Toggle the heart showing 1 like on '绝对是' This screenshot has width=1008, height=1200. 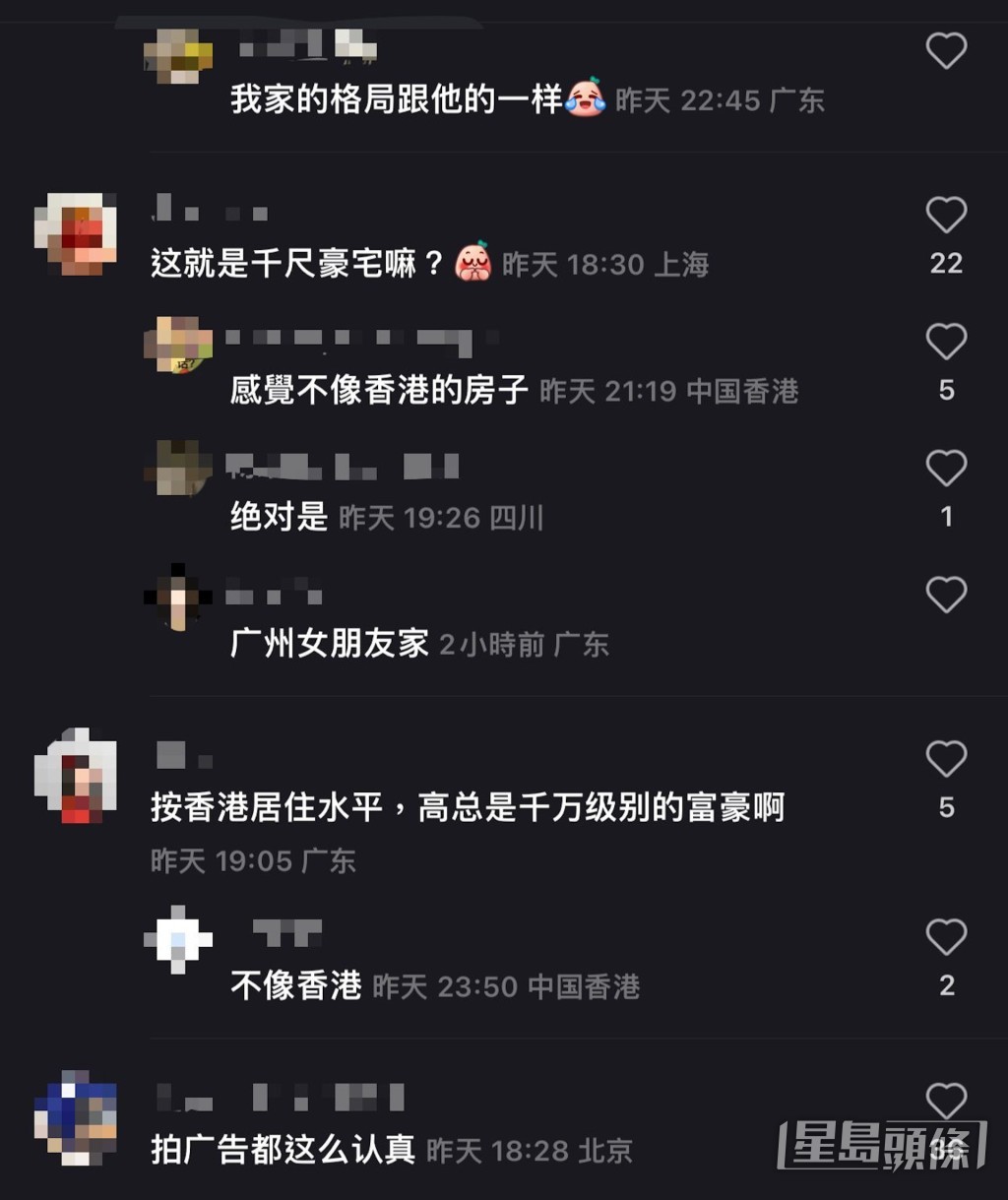(946, 468)
